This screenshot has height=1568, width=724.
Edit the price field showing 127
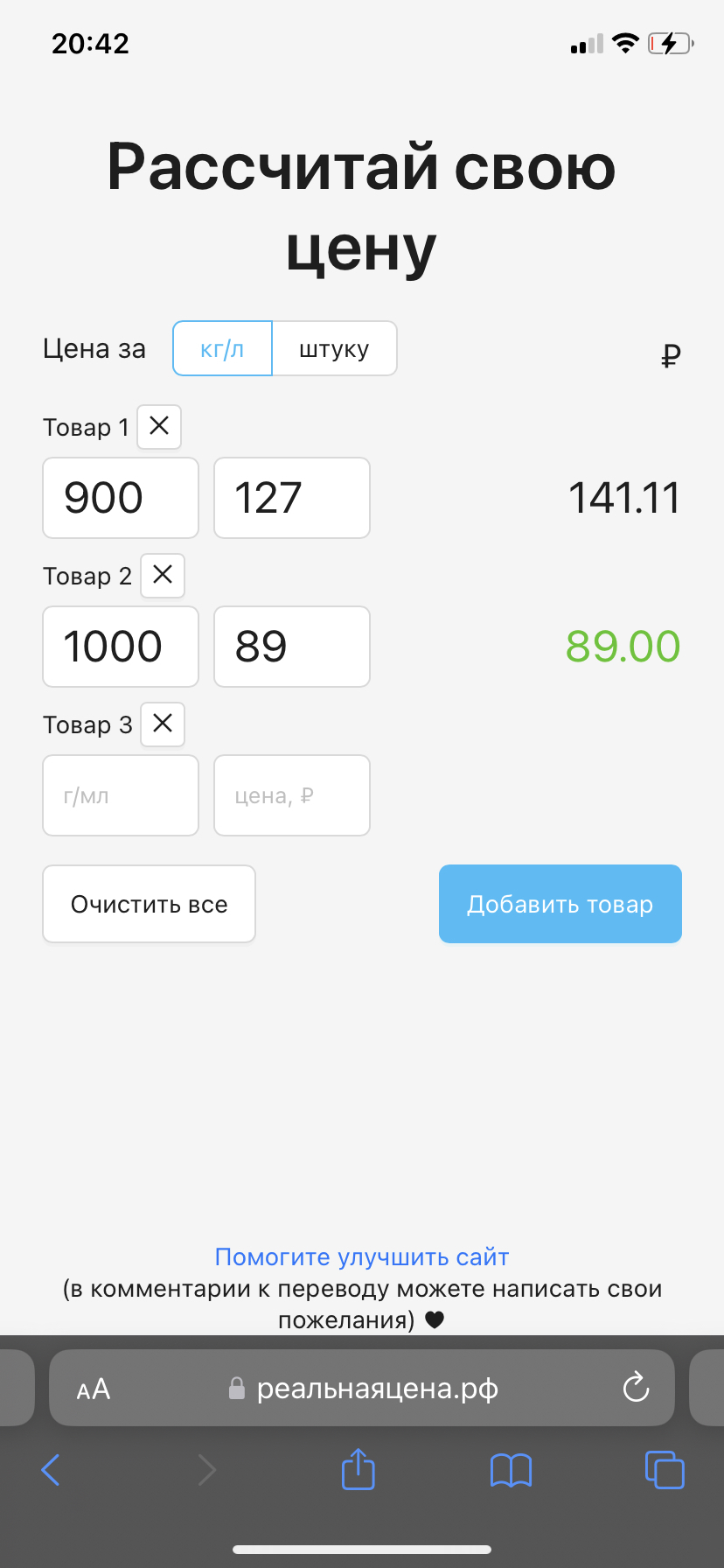click(x=292, y=498)
